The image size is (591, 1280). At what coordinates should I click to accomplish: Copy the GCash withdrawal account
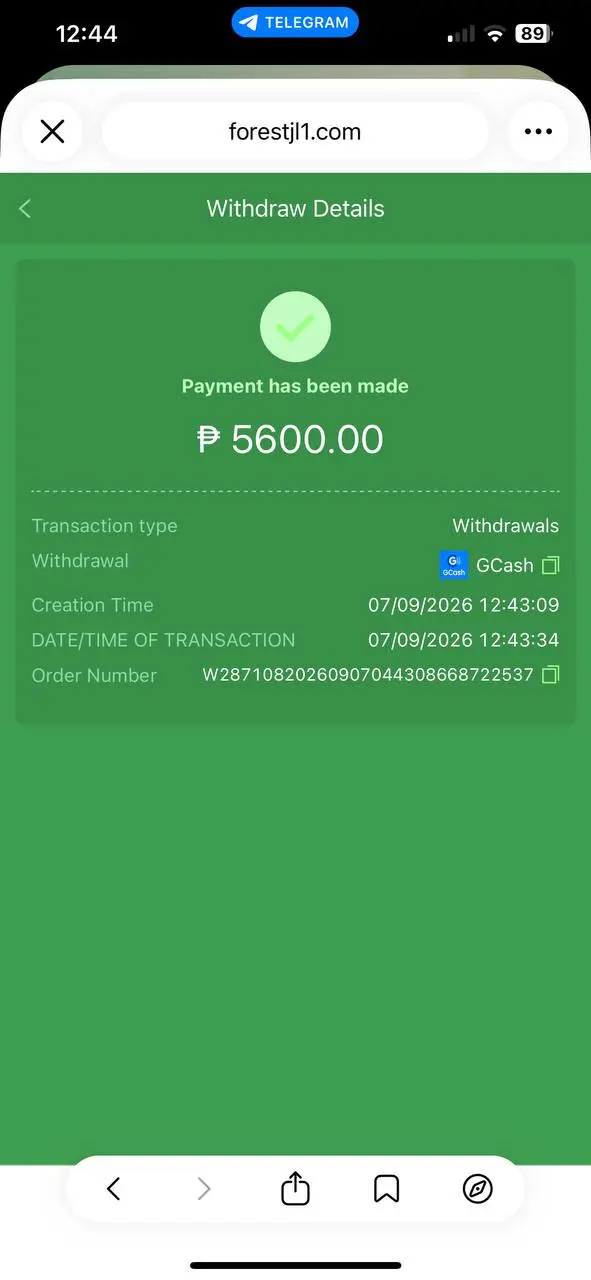(550, 566)
